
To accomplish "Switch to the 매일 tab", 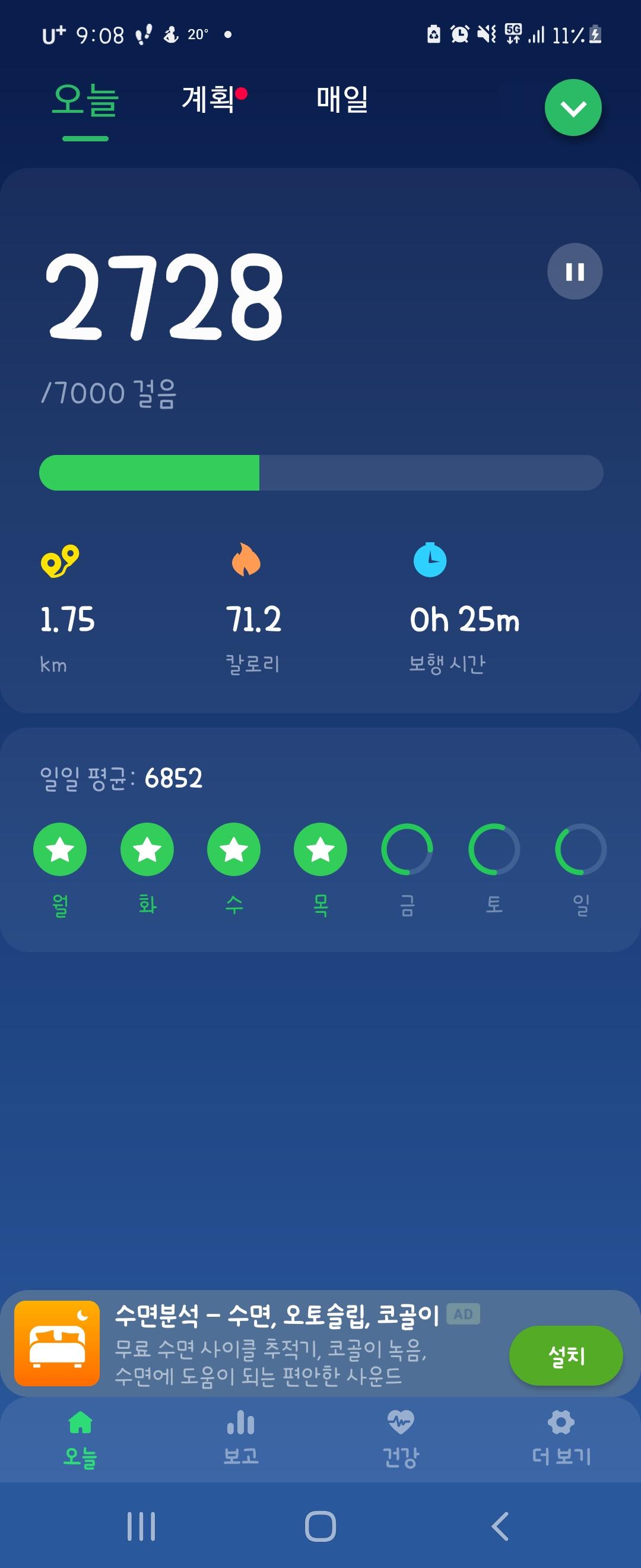I will click(x=342, y=99).
